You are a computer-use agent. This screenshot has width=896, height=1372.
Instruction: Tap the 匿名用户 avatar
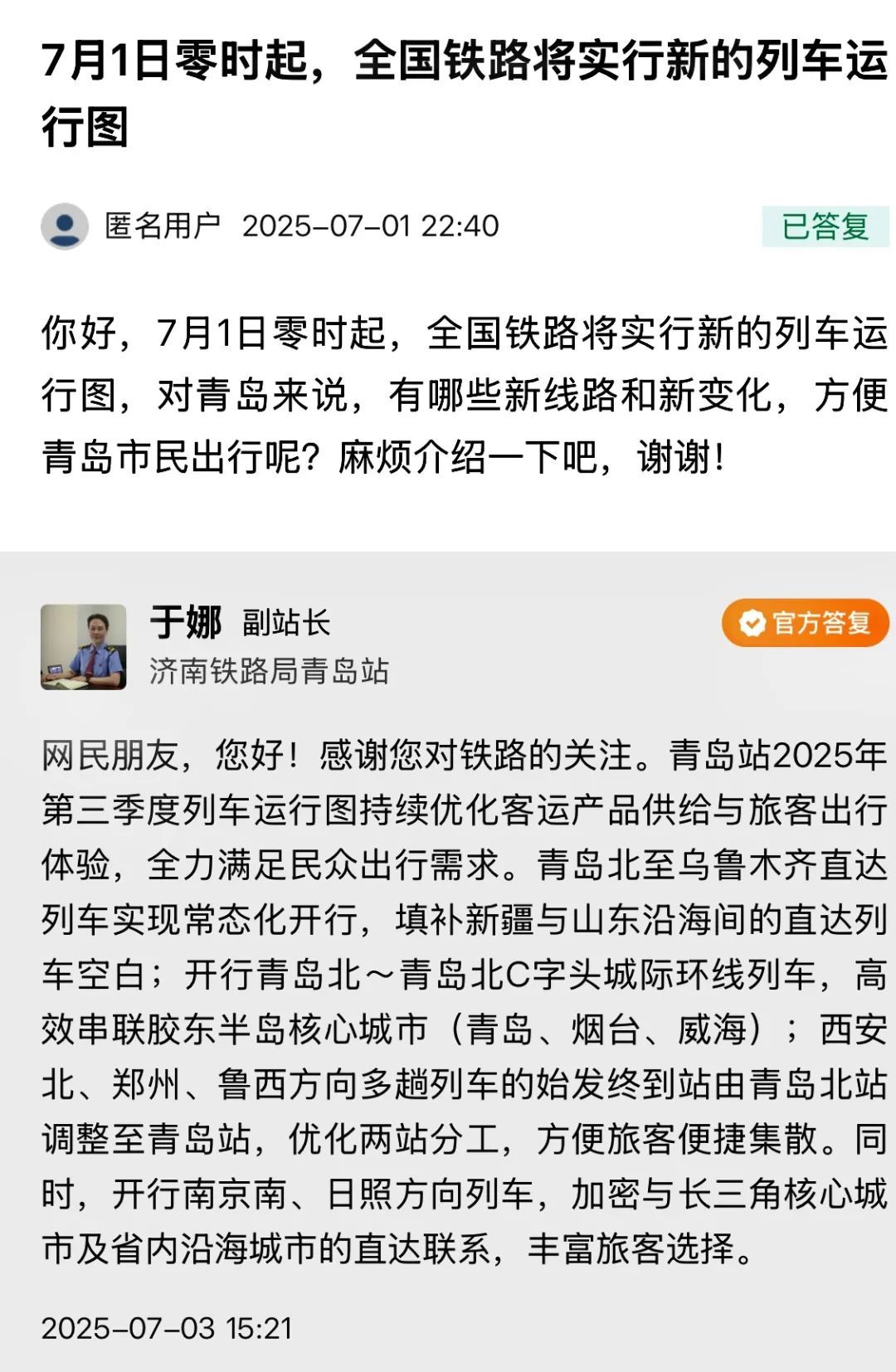[x=65, y=226]
